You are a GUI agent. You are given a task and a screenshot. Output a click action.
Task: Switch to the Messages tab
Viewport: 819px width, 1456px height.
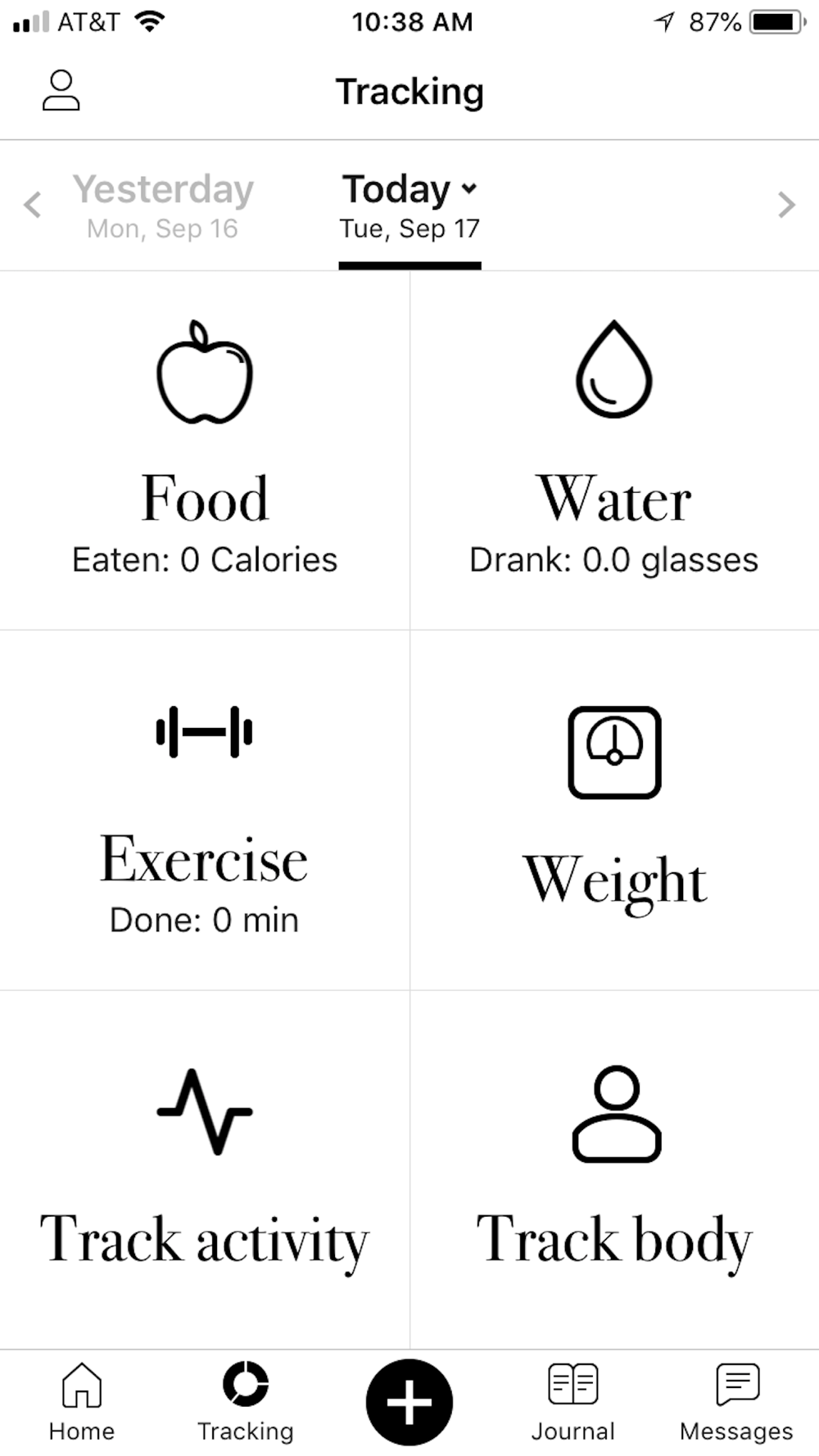[x=737, y=1403]
